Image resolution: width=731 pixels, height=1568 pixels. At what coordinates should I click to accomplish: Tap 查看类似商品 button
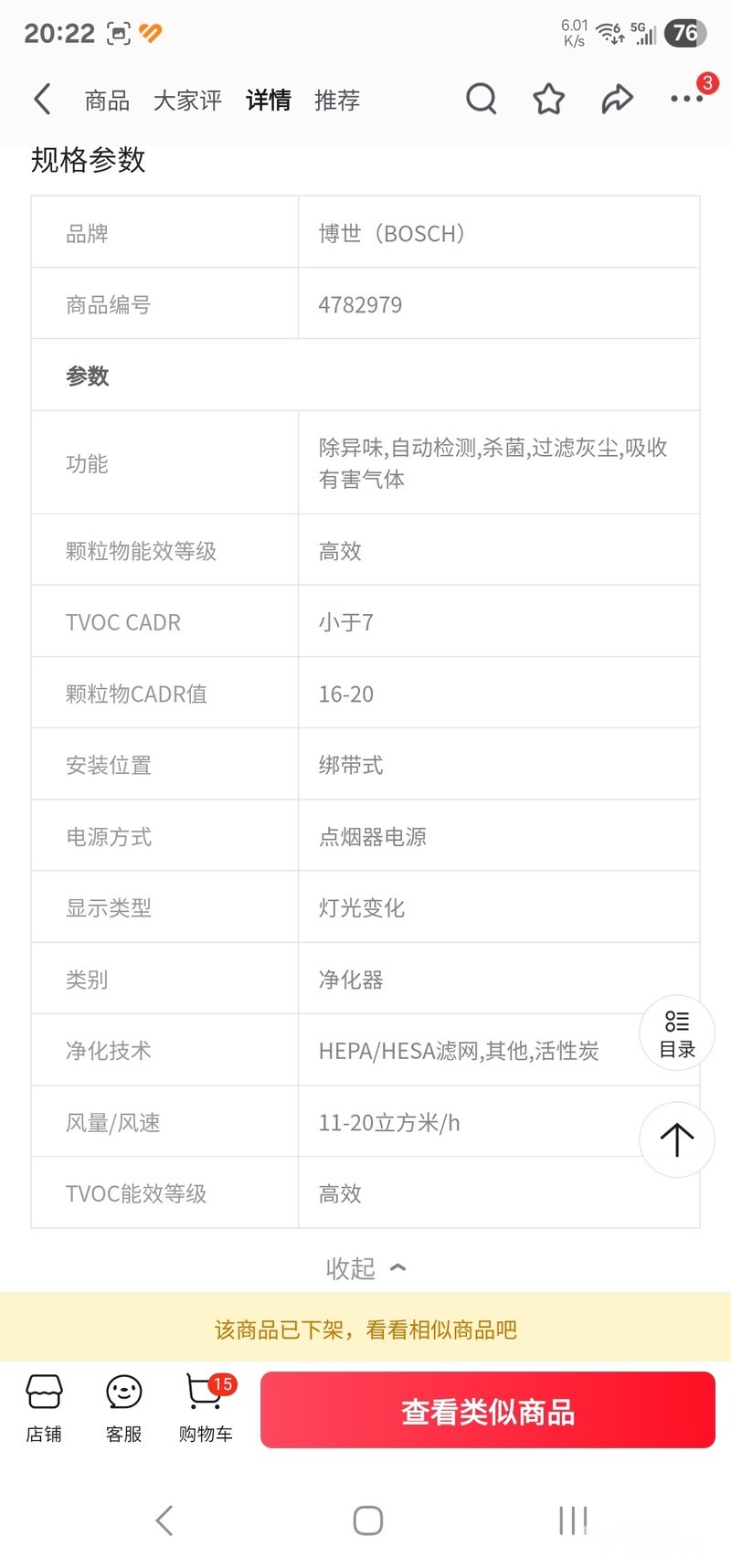(487, 1410)
